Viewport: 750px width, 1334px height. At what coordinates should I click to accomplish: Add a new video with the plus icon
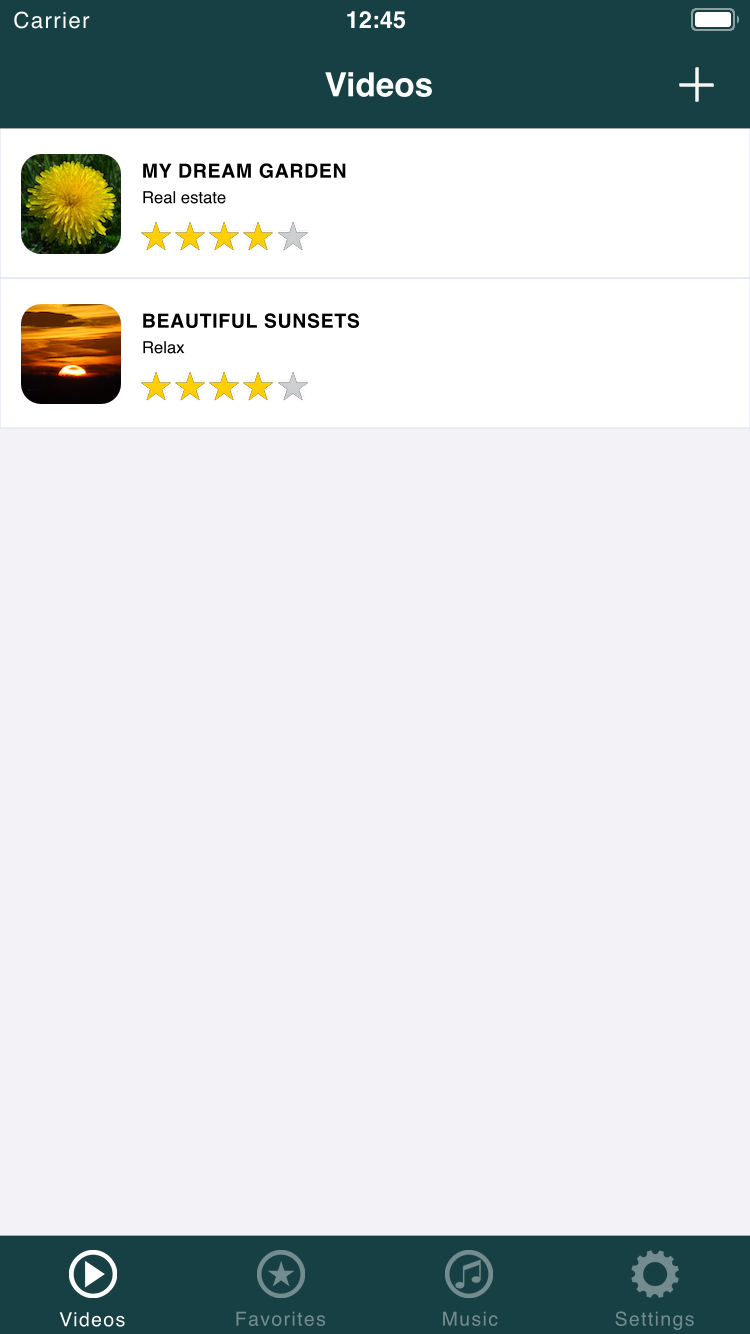point(696,85)
